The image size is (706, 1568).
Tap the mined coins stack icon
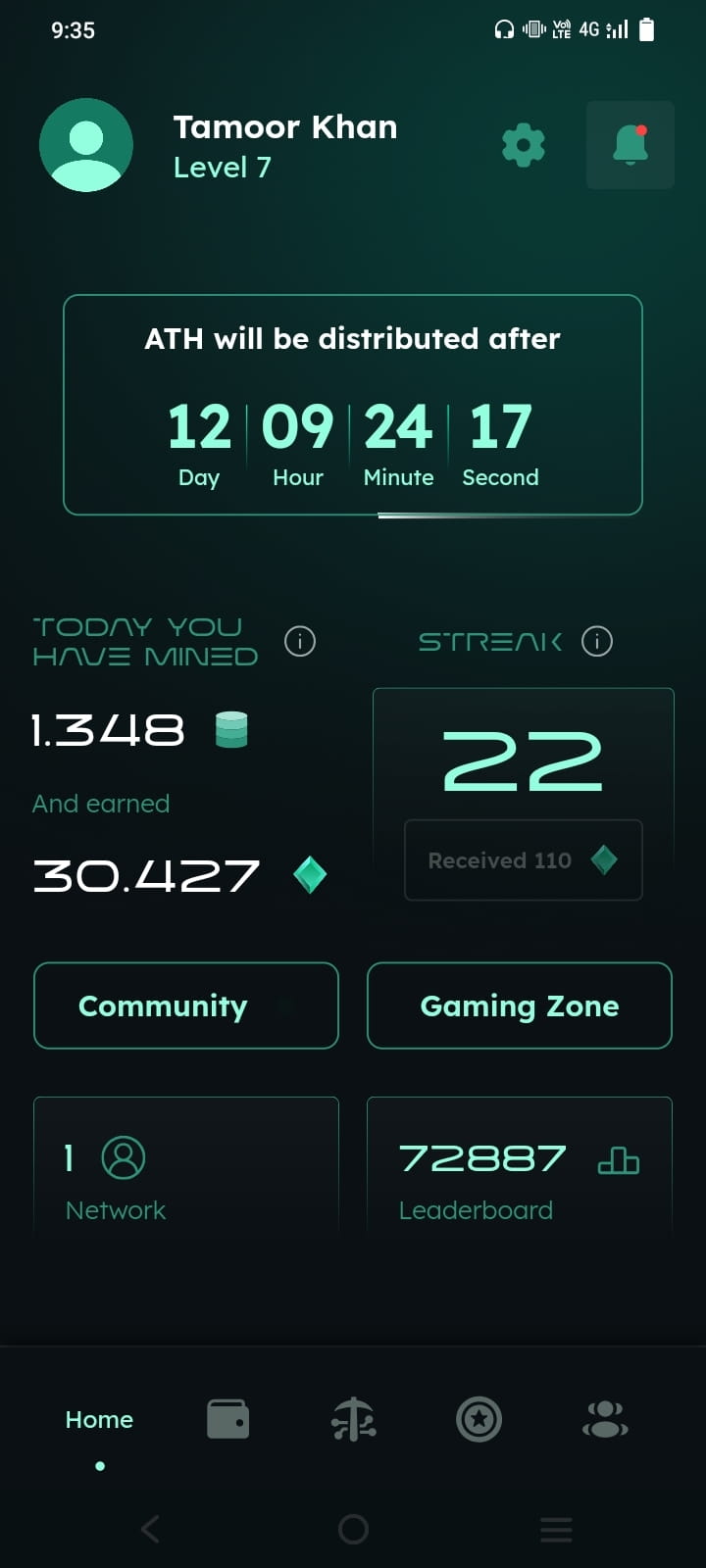click(x=229, y=729)
